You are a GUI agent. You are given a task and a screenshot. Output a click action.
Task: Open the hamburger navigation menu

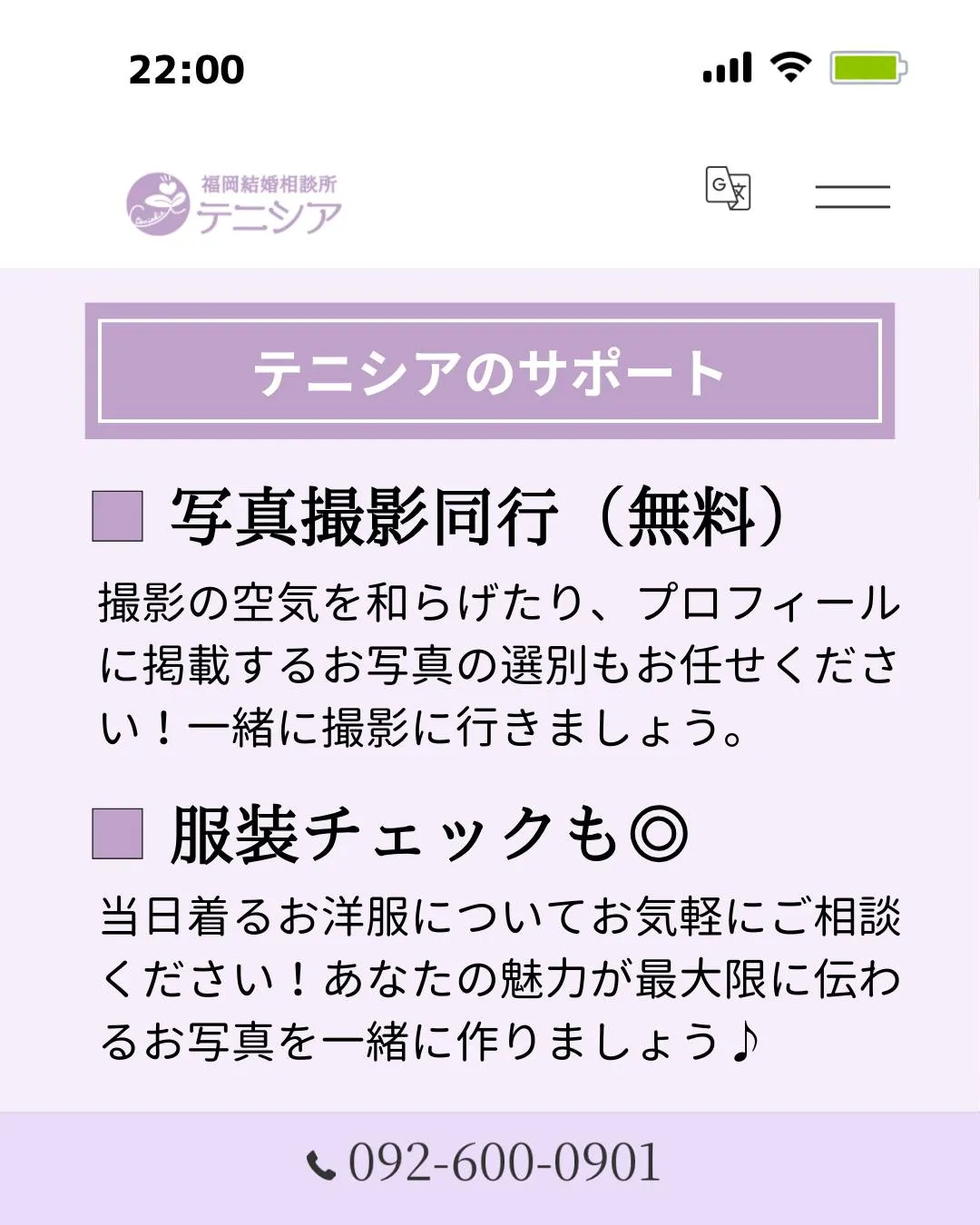(853, 196)
